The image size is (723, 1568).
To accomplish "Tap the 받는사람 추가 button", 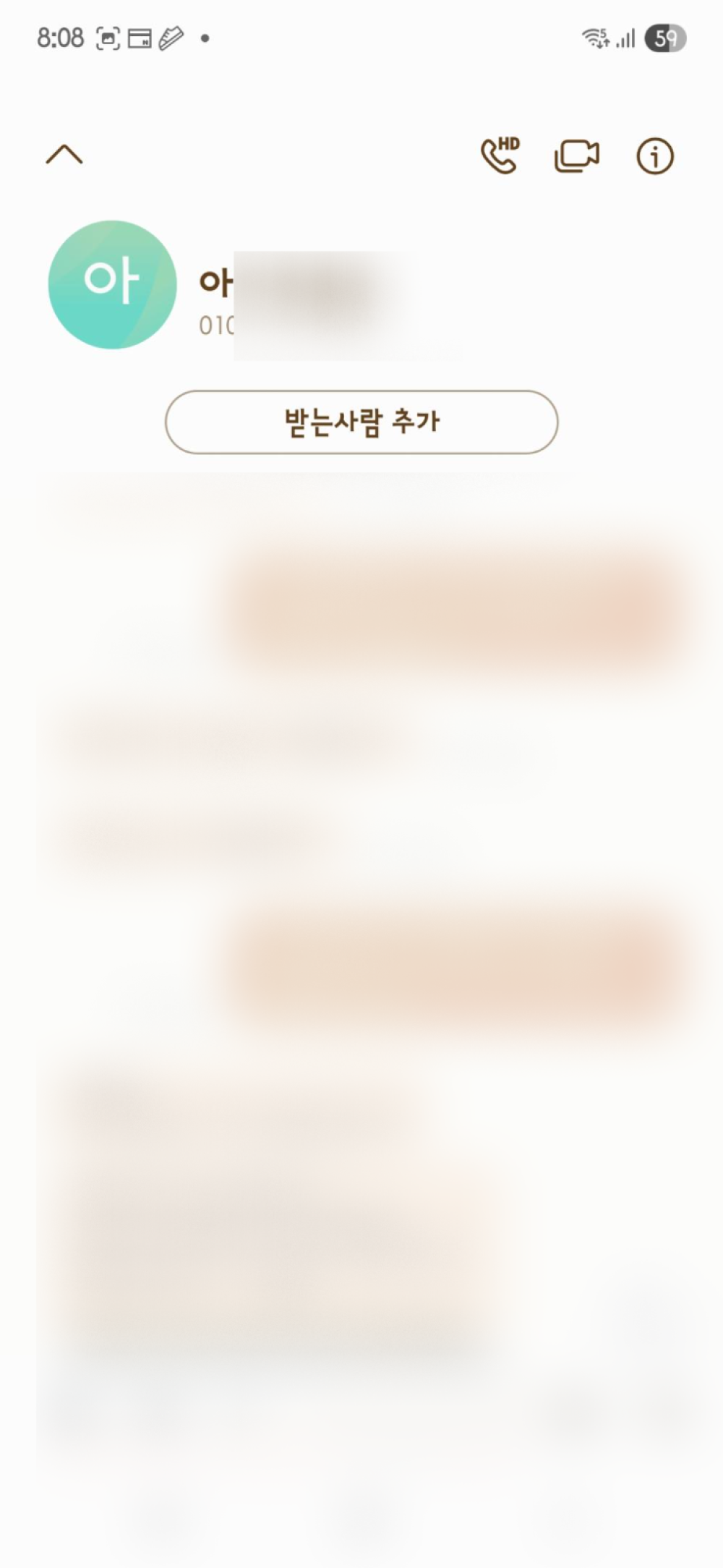I will point(361,422).
